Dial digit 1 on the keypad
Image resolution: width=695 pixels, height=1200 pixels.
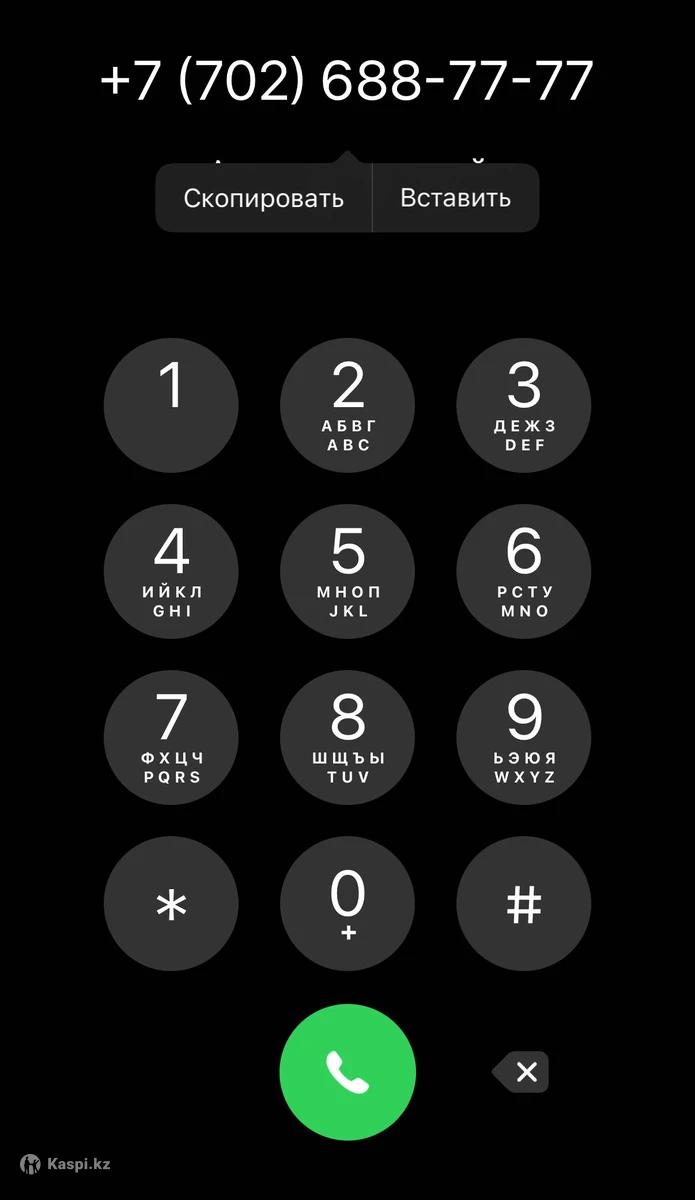coord(171,405)
